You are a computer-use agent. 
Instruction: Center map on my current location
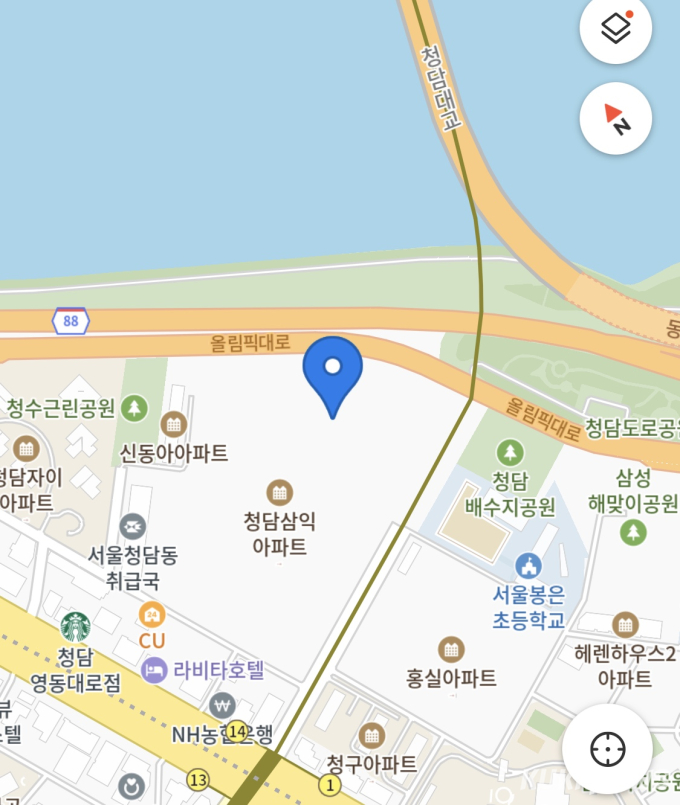coord(607,748)
